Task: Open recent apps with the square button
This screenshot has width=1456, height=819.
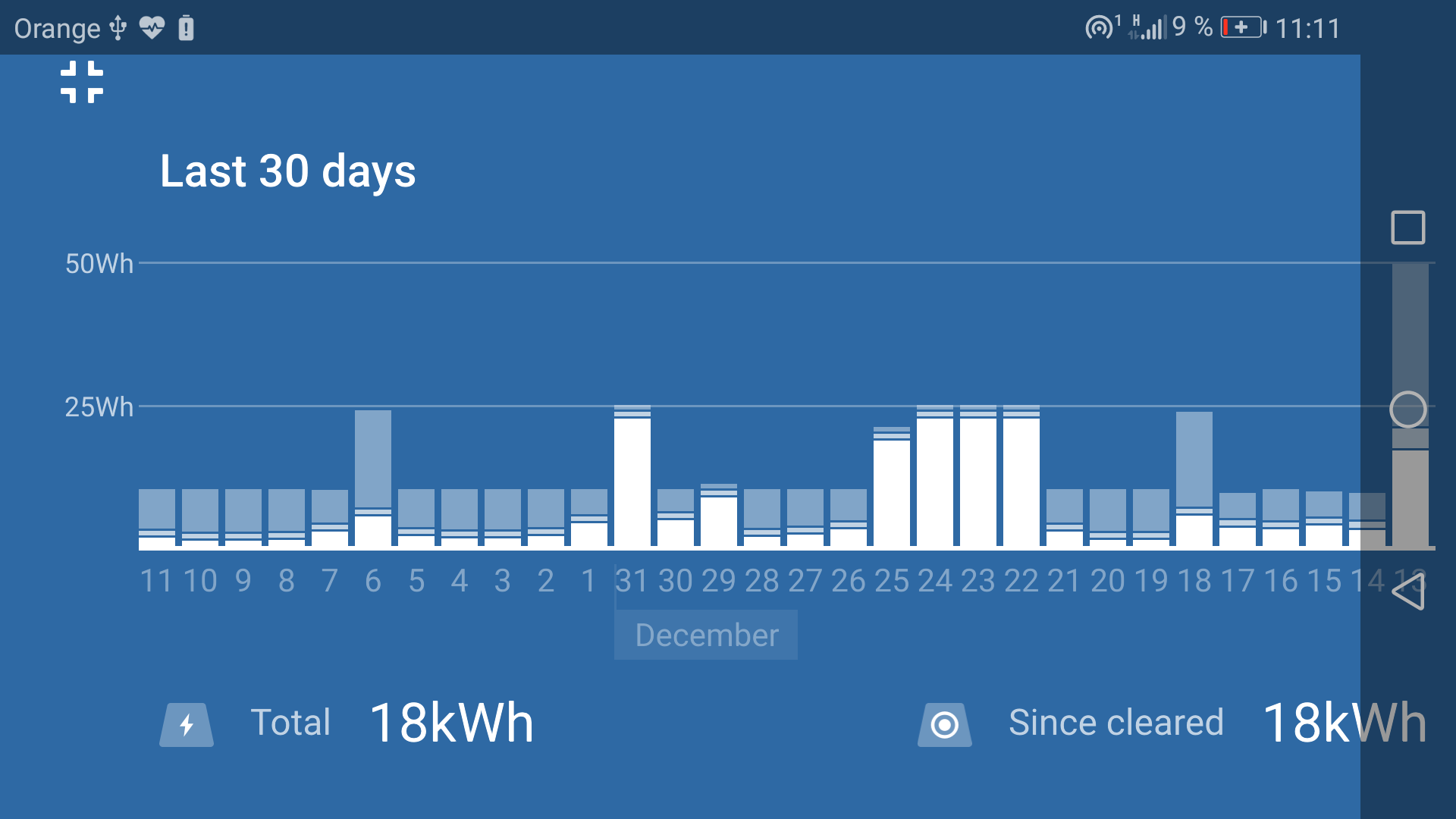Action: coord(1408,227)
